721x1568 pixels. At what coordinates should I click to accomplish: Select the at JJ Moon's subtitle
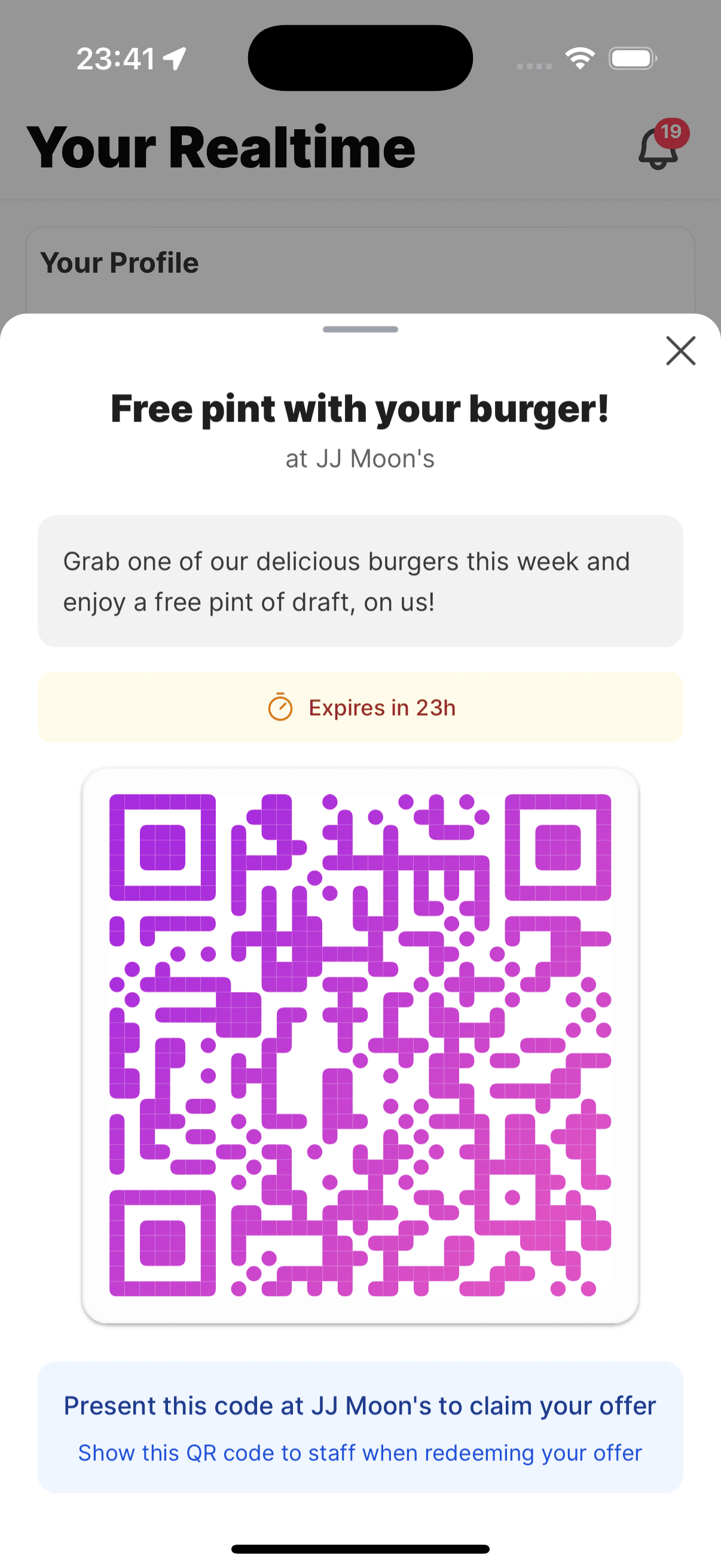(x=360, y=458)
